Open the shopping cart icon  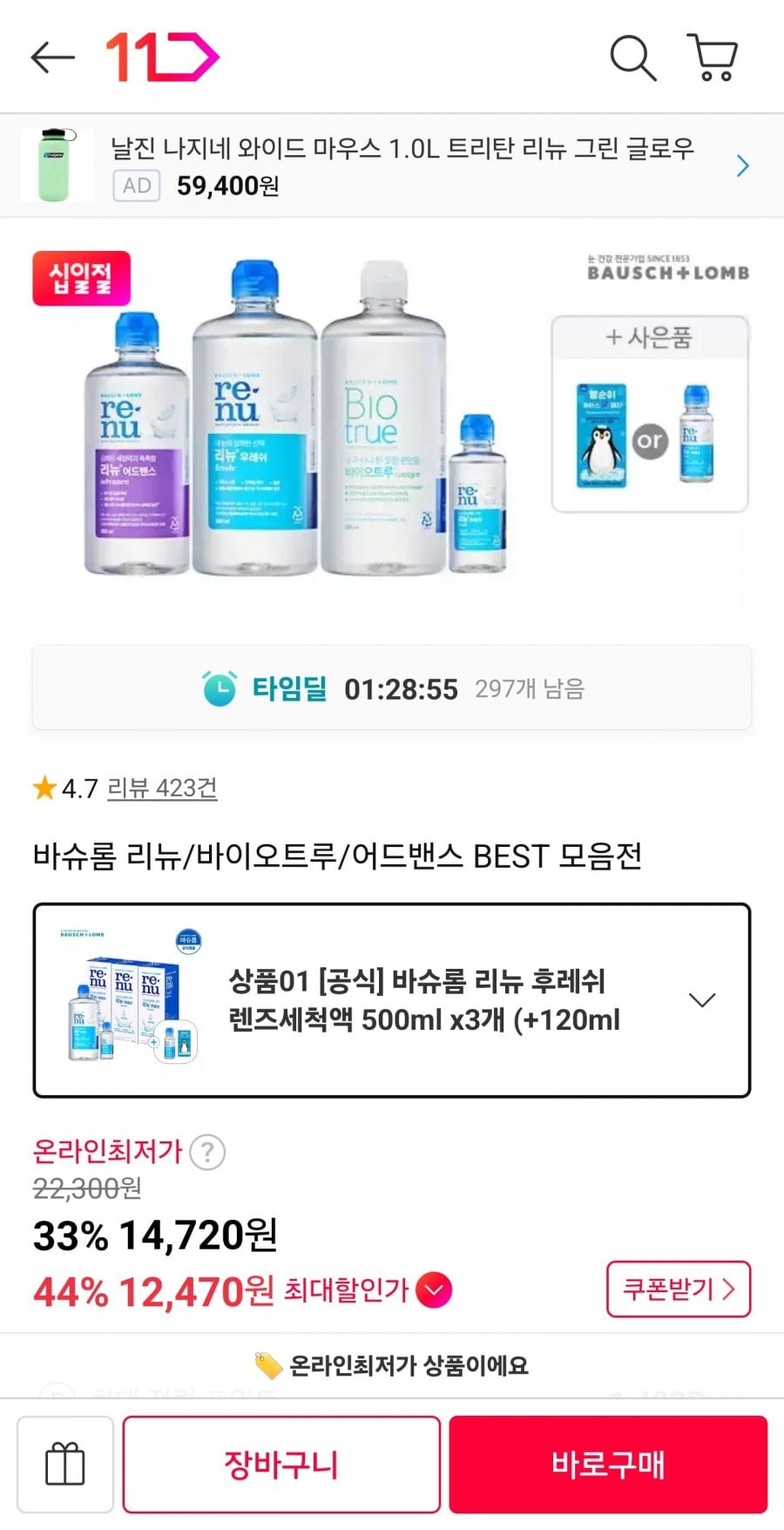[x=713, y=58]
